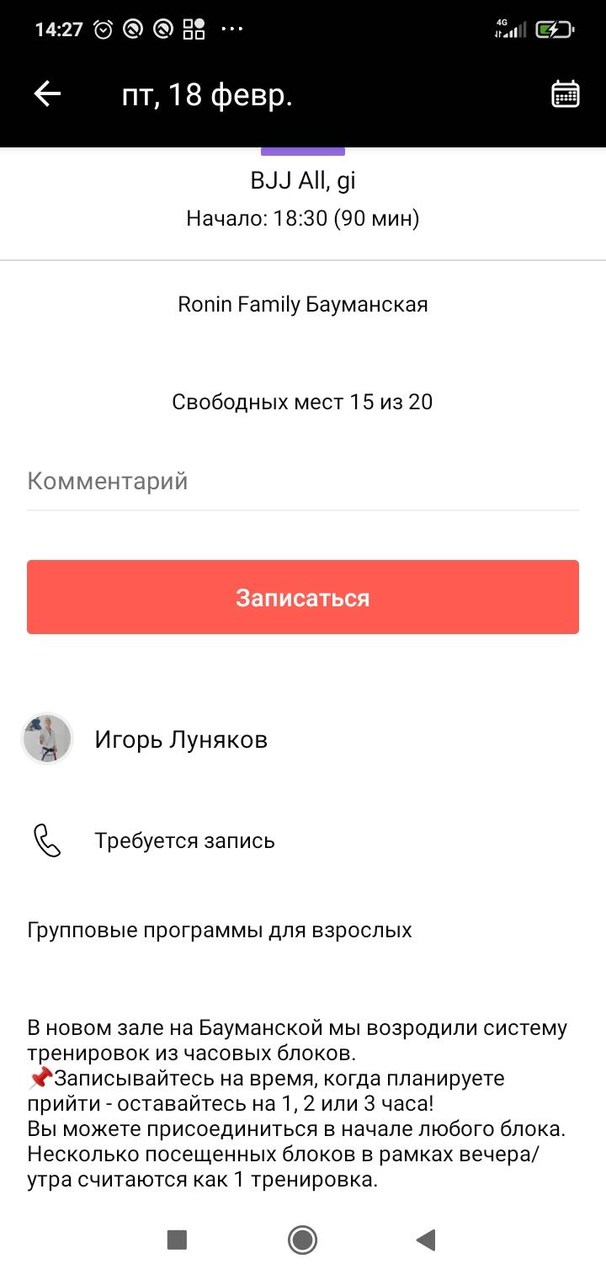Tap the system home button
The height and width of the screenshot is (1280, 606).
302,1240
